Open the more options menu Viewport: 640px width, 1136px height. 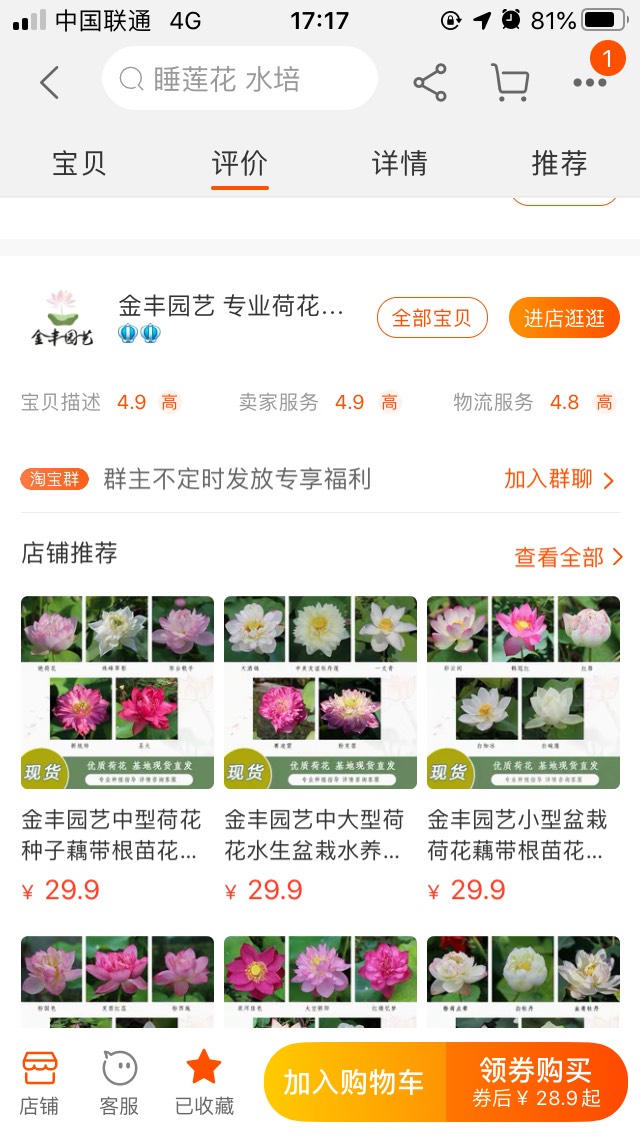590,82
